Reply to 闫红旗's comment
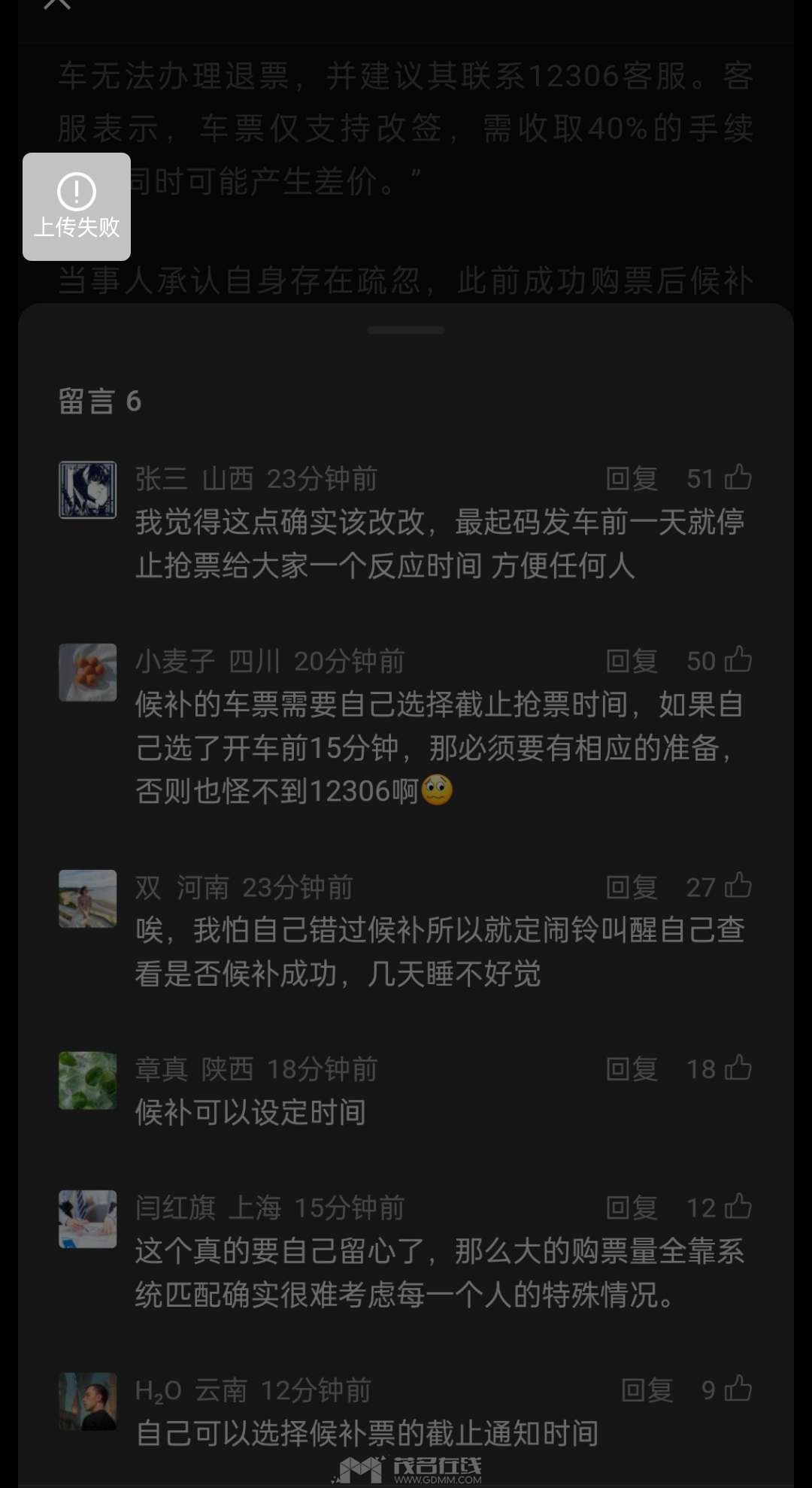Image resolution: width=812 pixels, height=1488 pixels. pos(632,1208)
